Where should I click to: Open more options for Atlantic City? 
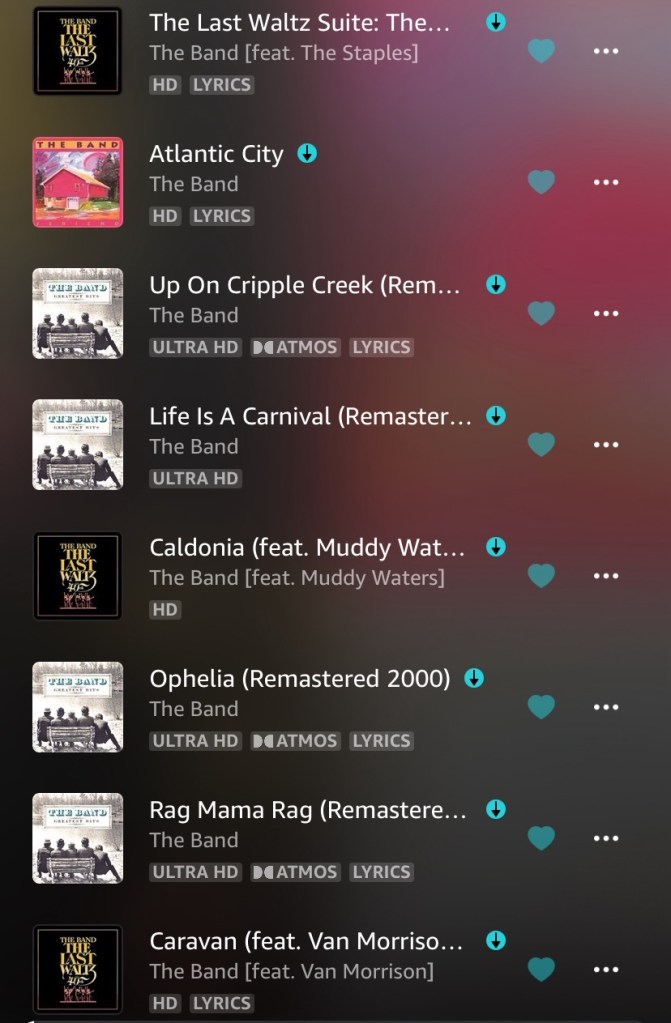(605, 182)
